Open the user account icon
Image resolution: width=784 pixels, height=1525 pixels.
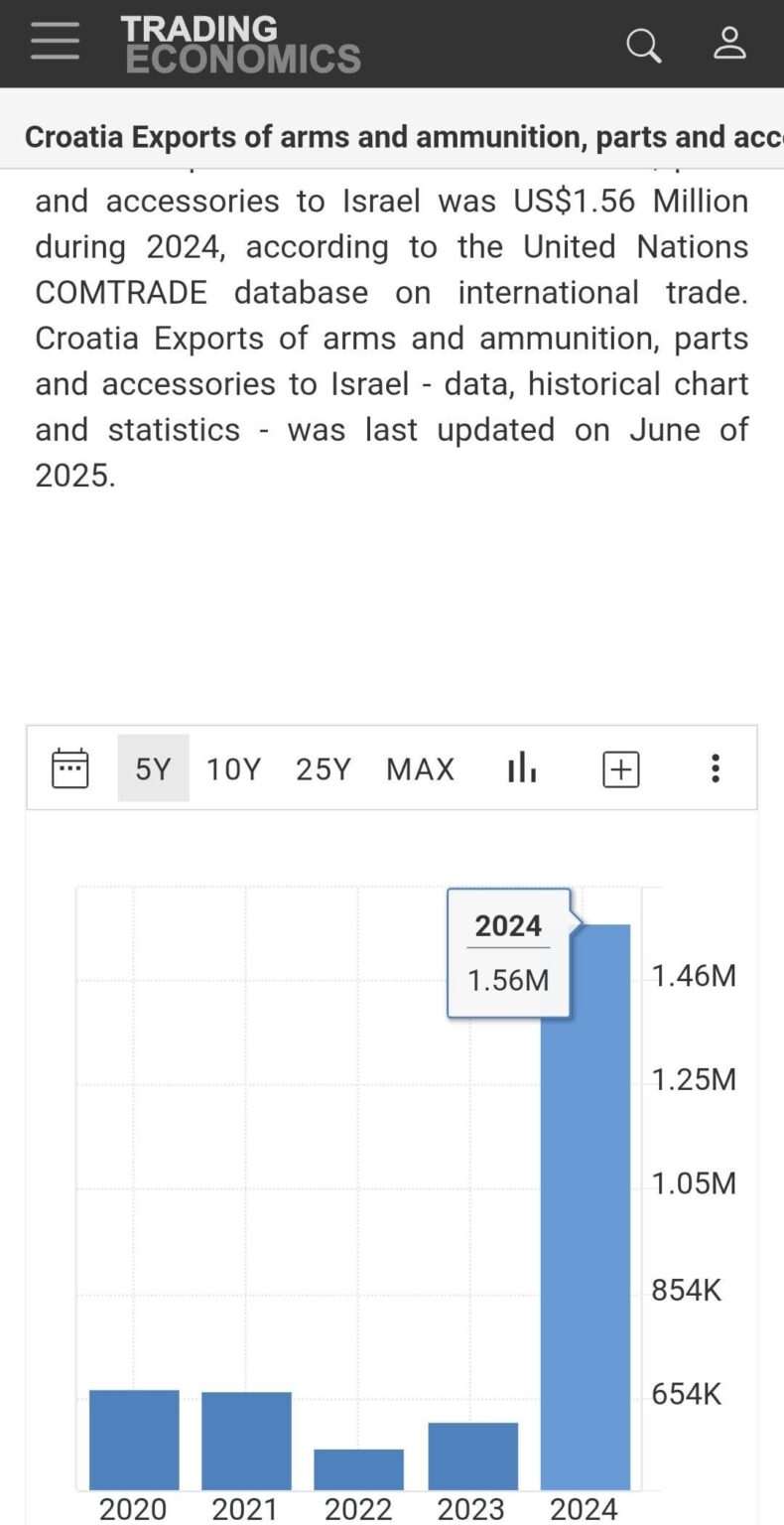coord(729,44)
